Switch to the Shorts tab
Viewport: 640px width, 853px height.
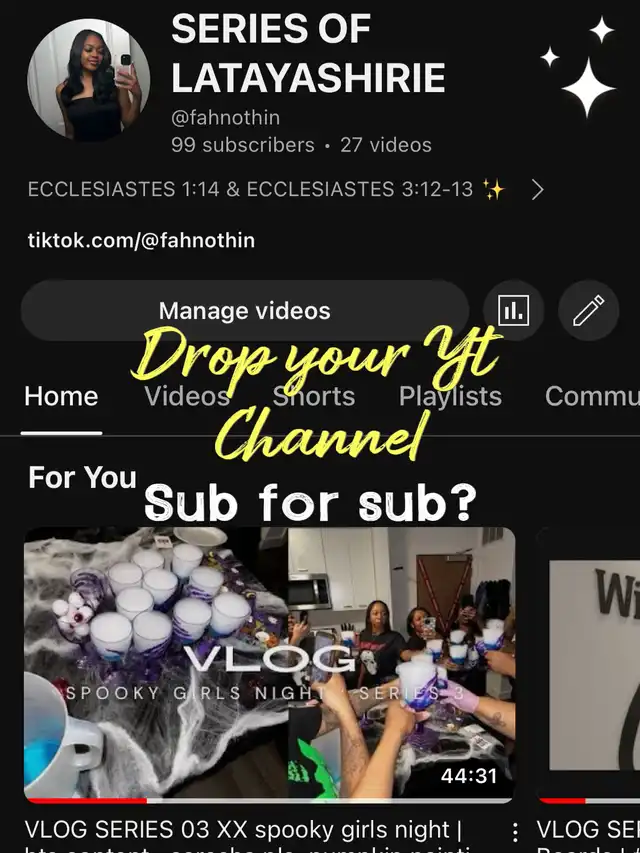314,396
